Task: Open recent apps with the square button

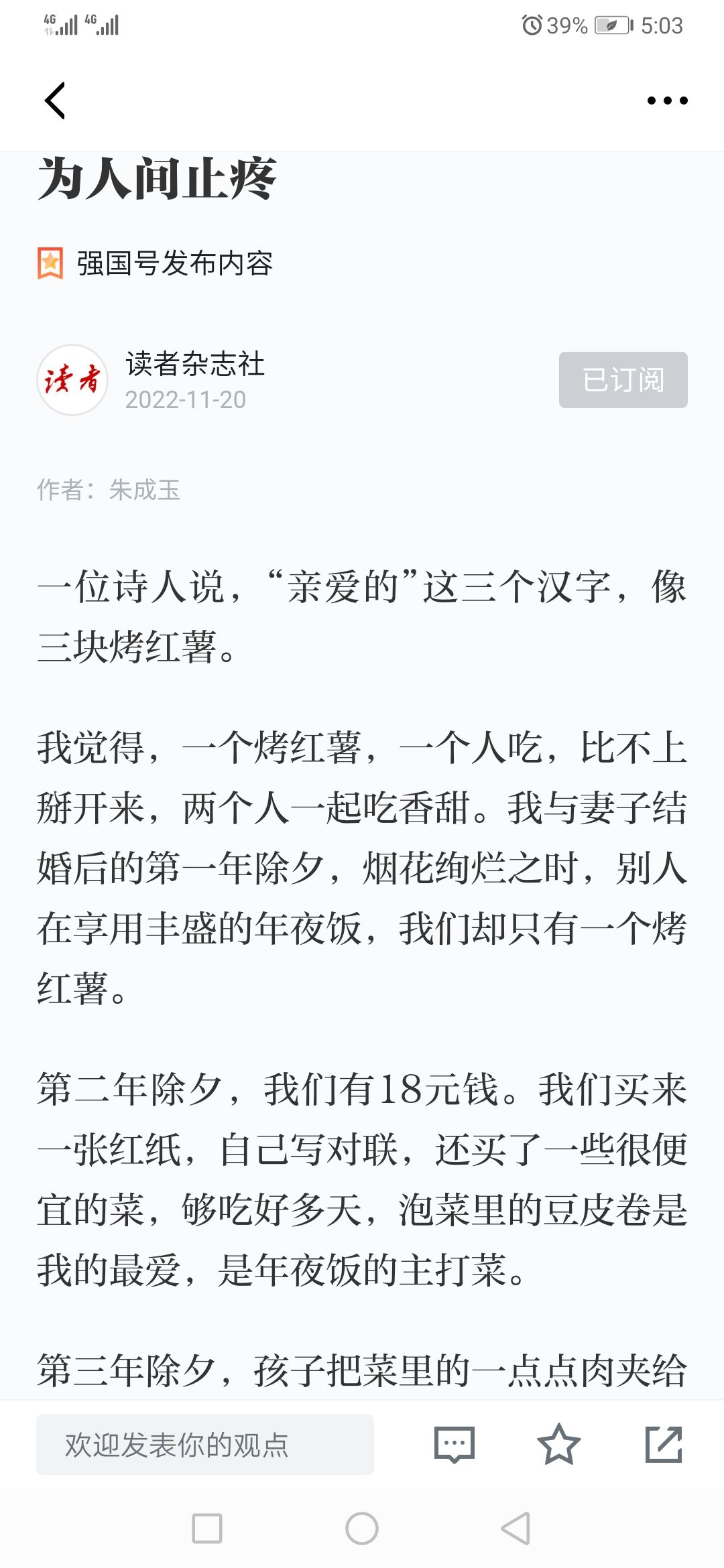Action: point(207,1528)
